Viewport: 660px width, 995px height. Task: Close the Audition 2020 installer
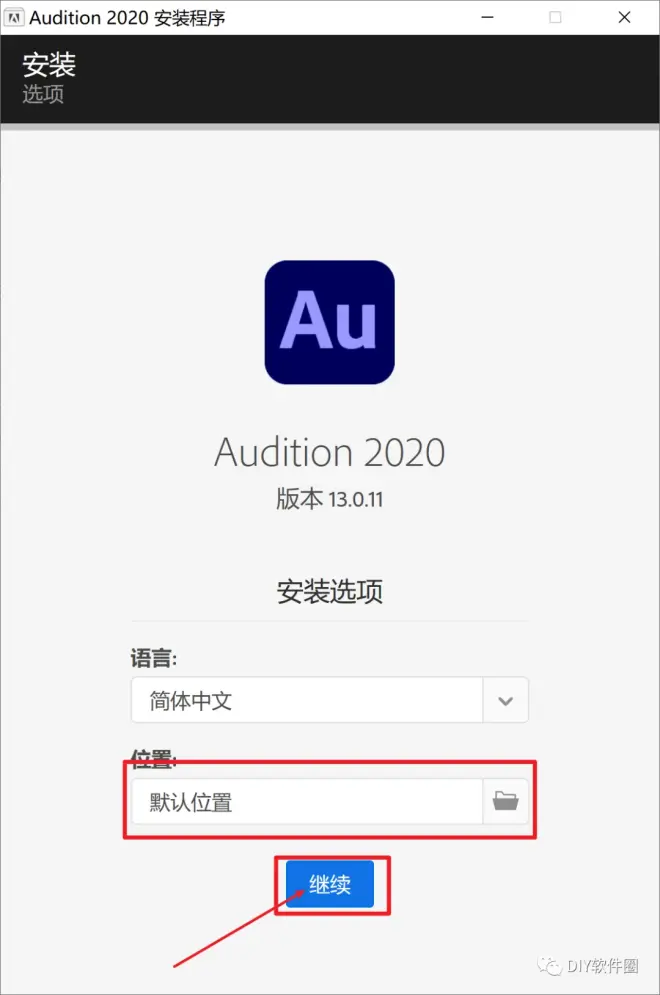point(623,17)
